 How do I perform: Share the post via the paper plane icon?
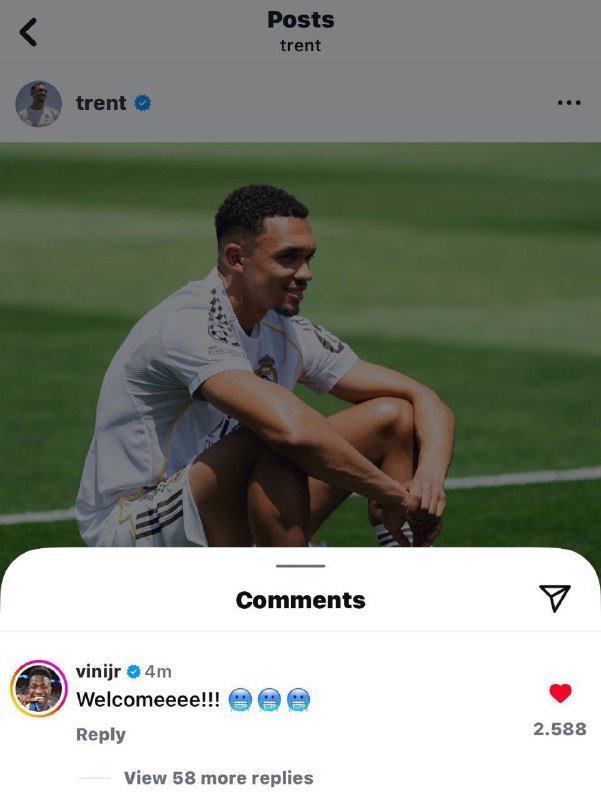point(555,597)
